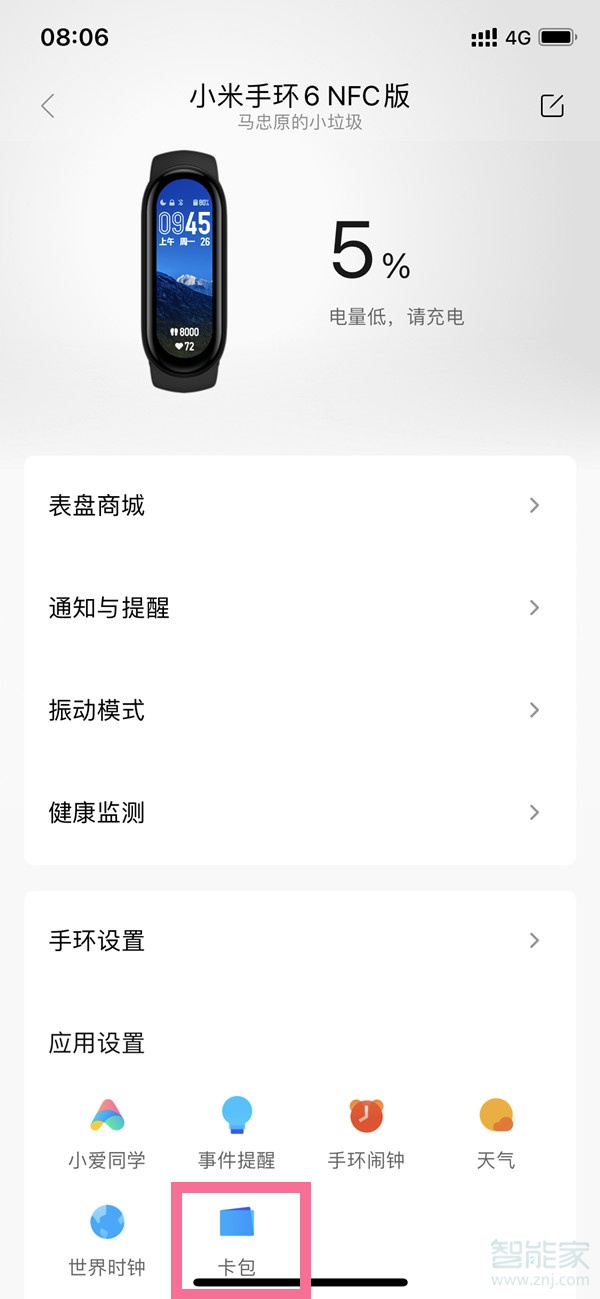Open 世界时钟

click(x=106, y=1238)
